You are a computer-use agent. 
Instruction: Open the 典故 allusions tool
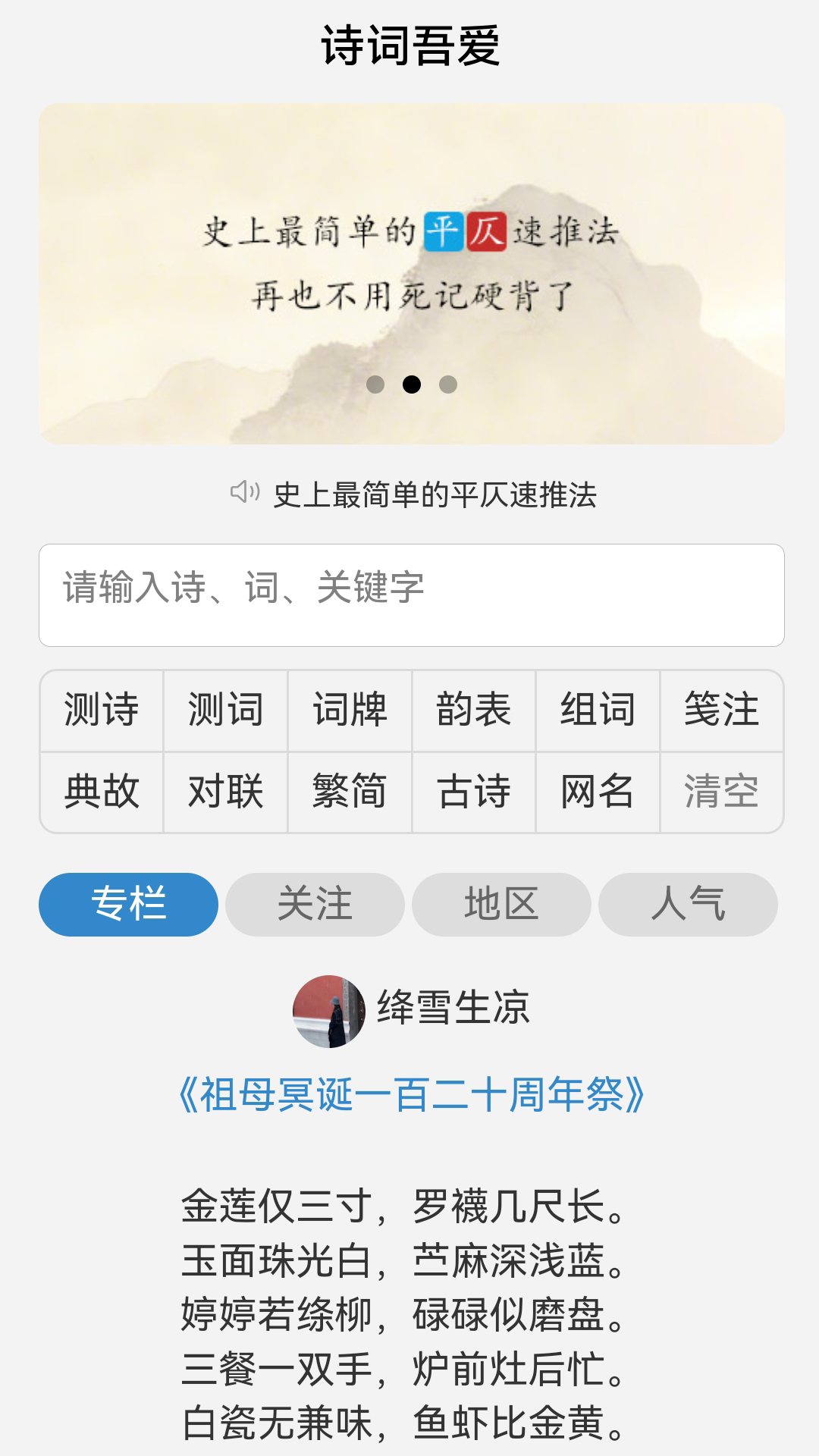tap(101, 791)
